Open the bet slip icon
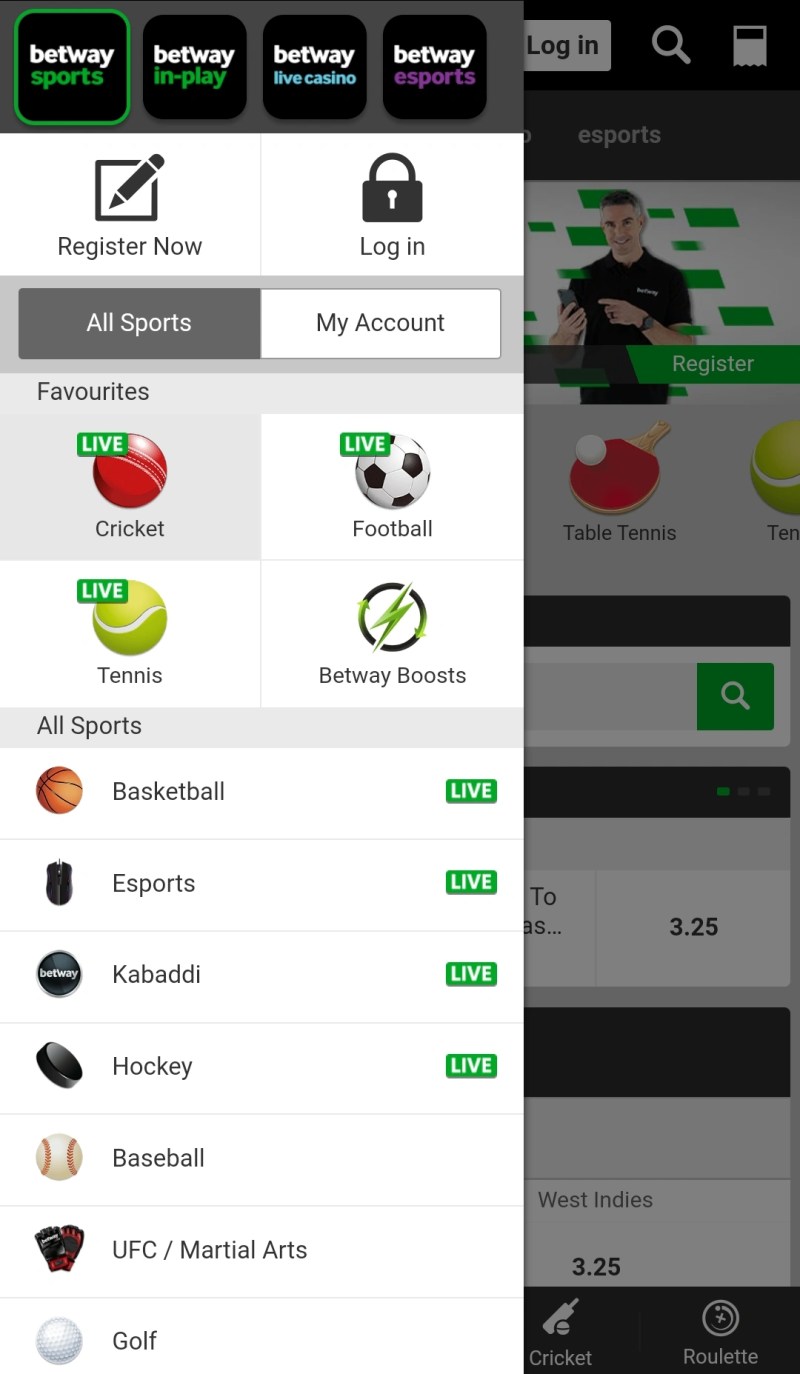Image resolution: width=800 pixels, height=1374 pixels. 750,46
